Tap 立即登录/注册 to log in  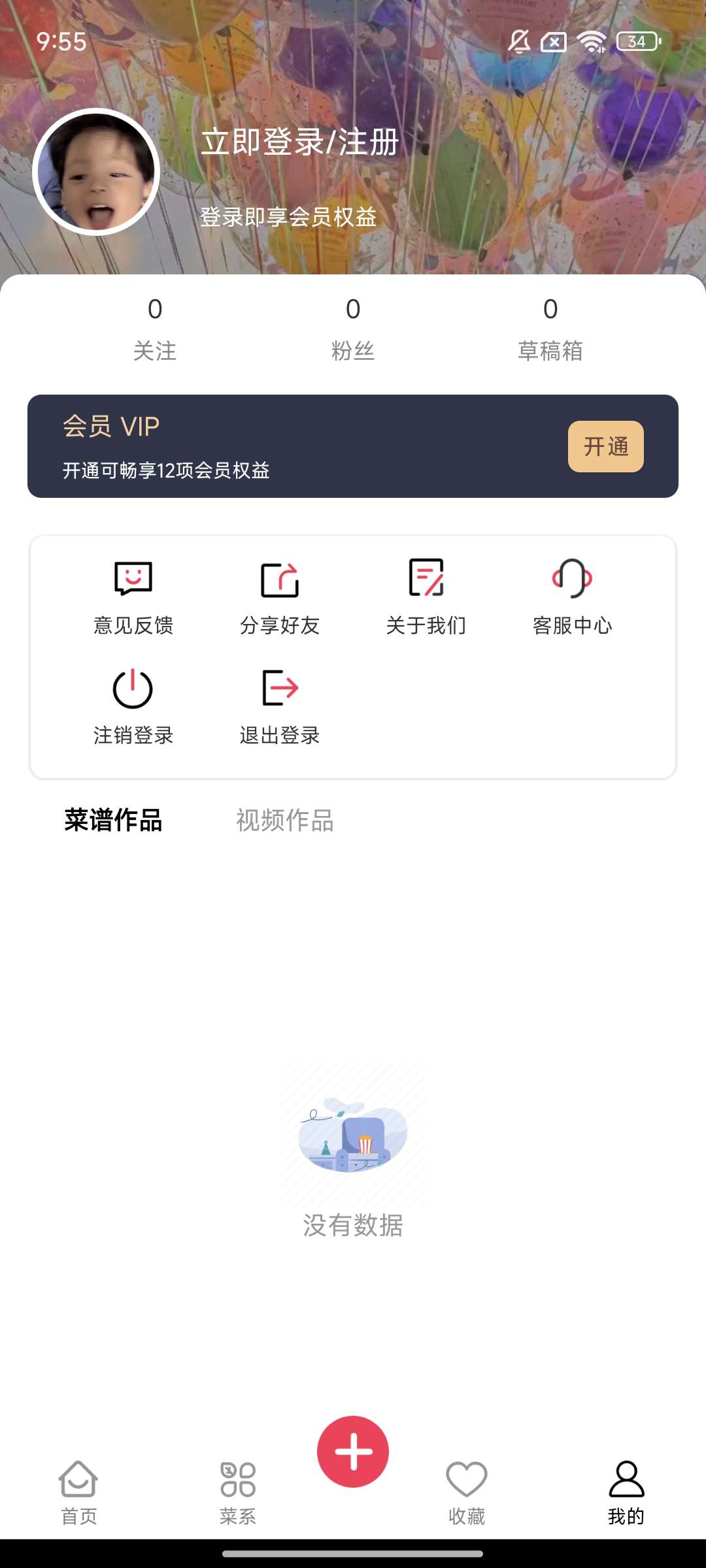299,142
